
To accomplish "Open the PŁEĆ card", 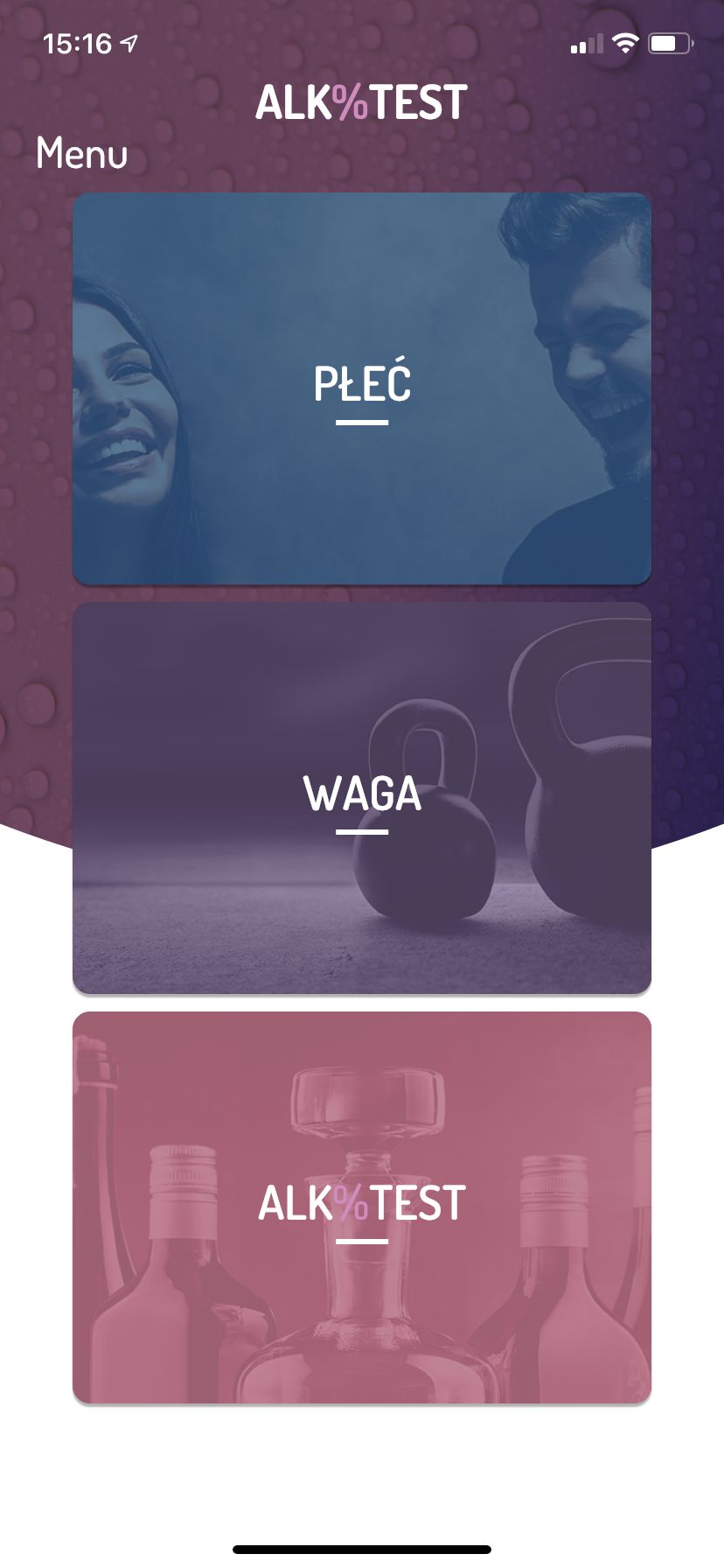I will pos(362,388).
